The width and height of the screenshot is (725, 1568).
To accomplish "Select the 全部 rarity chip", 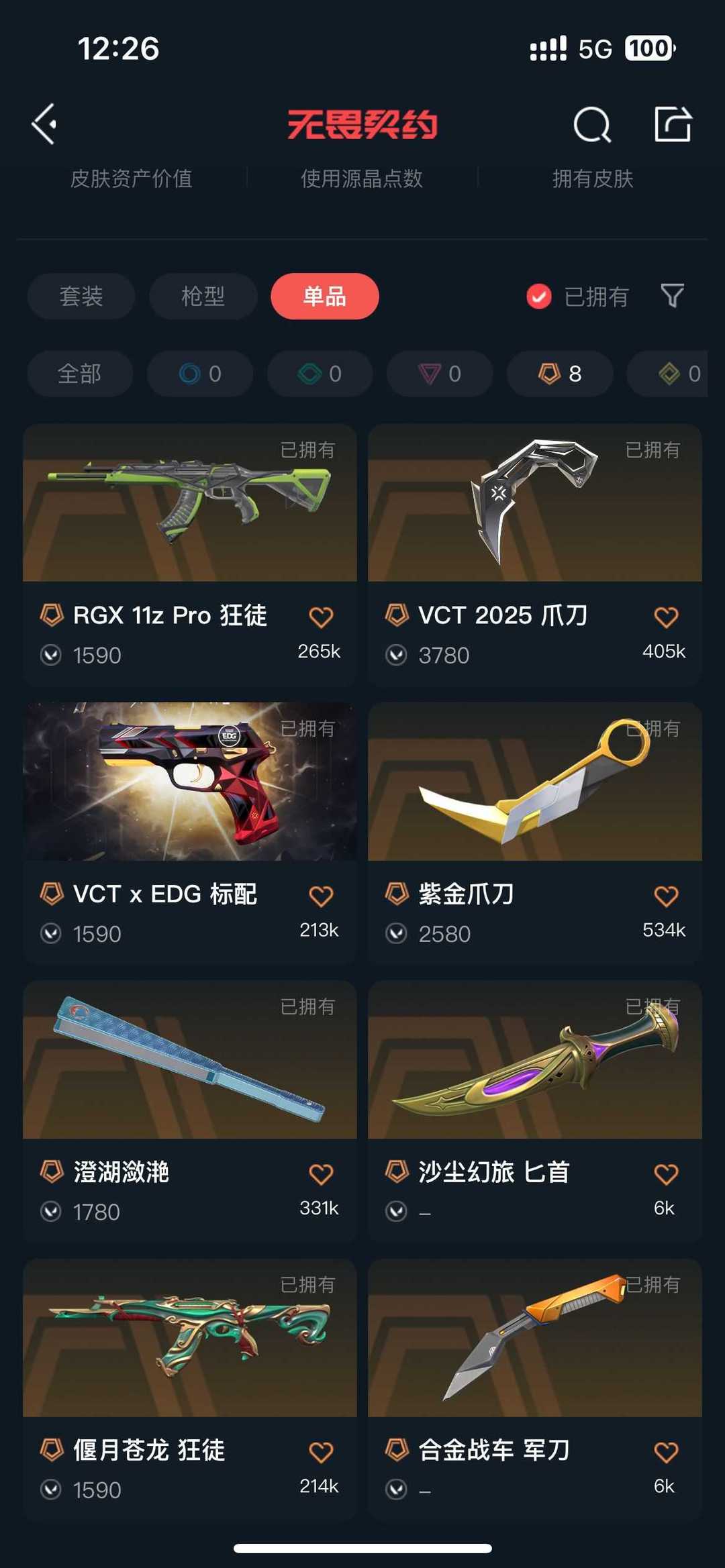I will (x=80, y=374).
